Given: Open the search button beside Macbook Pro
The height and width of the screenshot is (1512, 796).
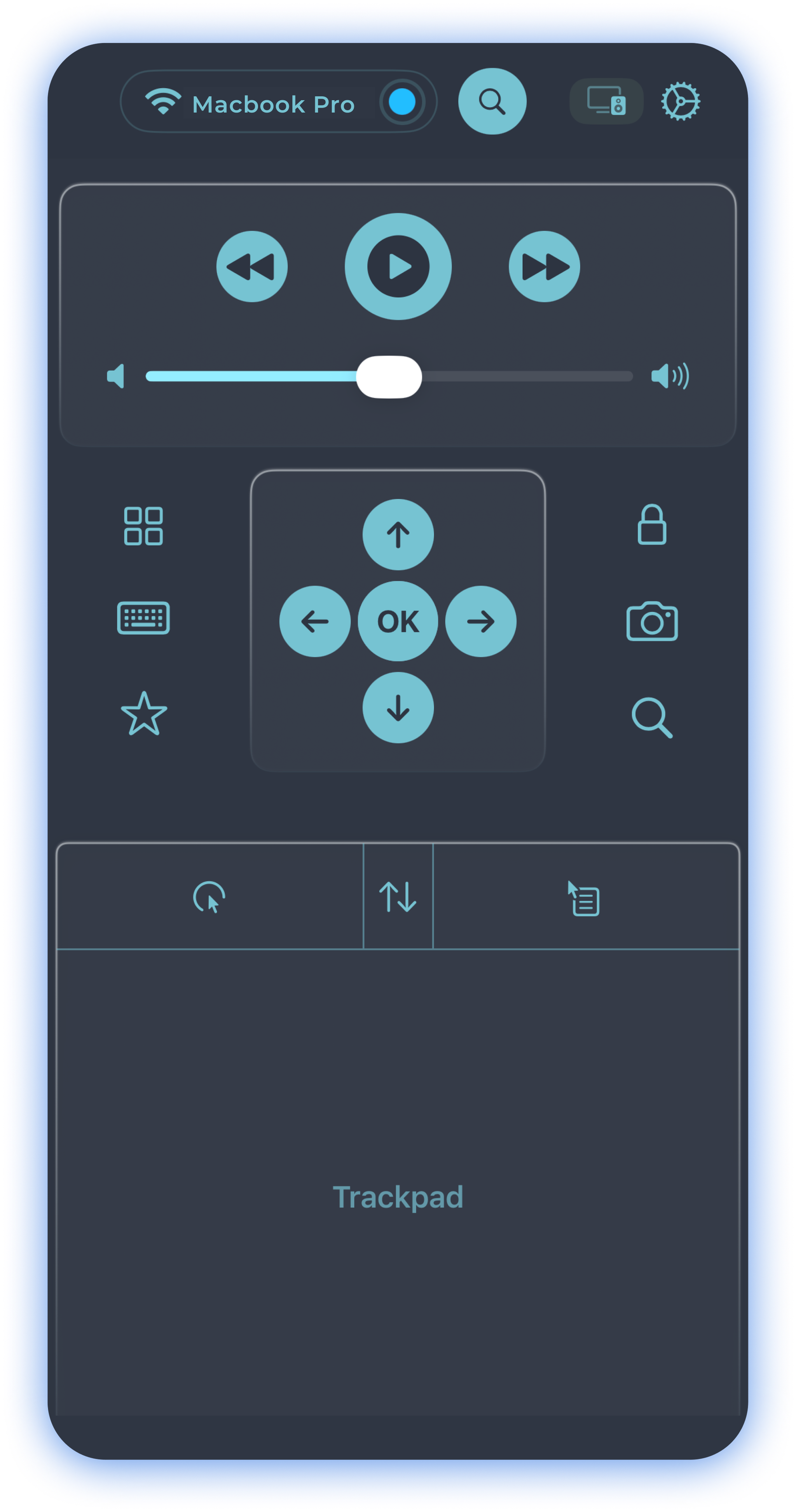Looking at the screenshot, I should (492, 101).
